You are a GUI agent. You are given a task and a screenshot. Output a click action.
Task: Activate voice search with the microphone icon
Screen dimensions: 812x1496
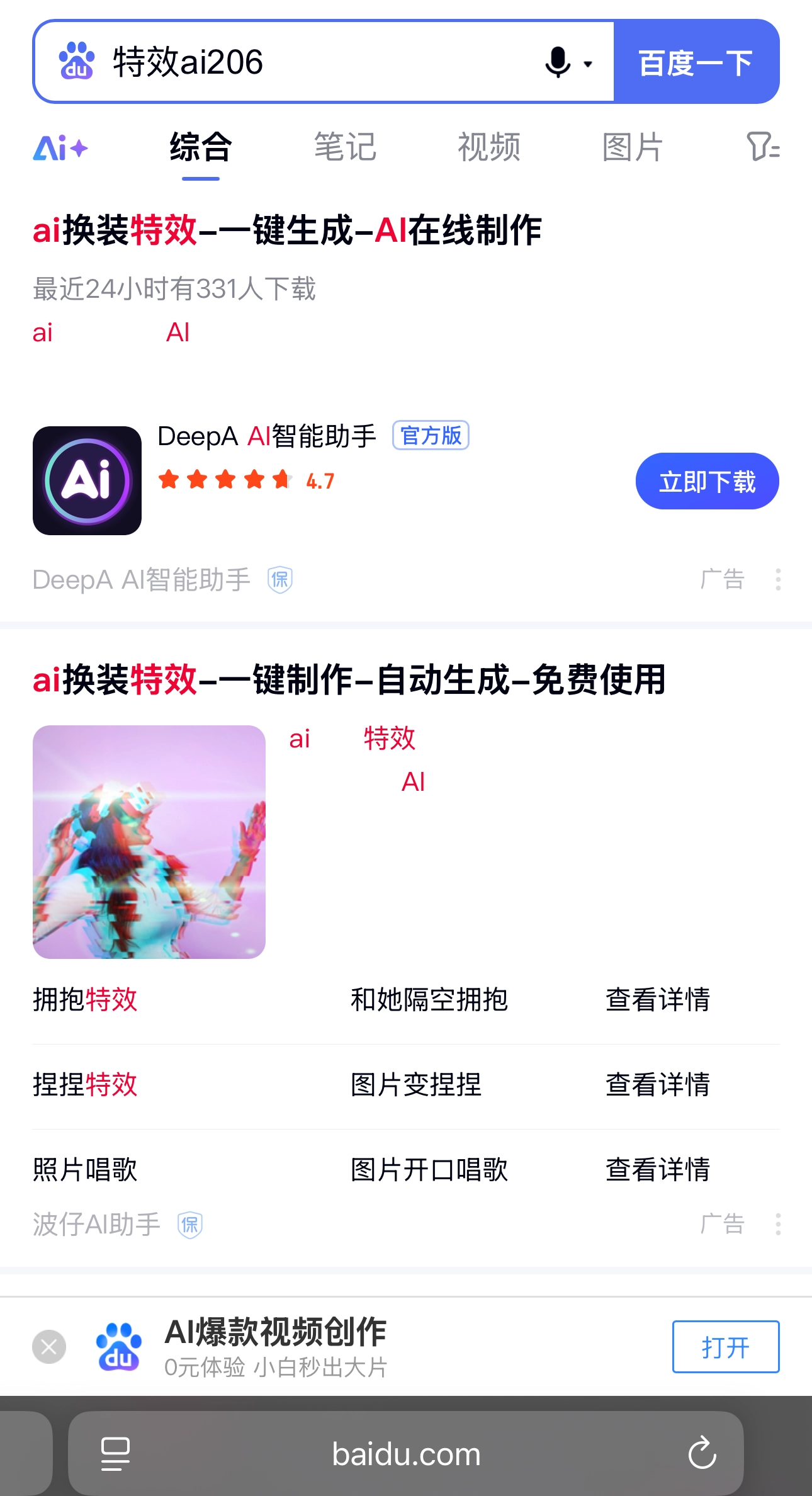[556, 61]
